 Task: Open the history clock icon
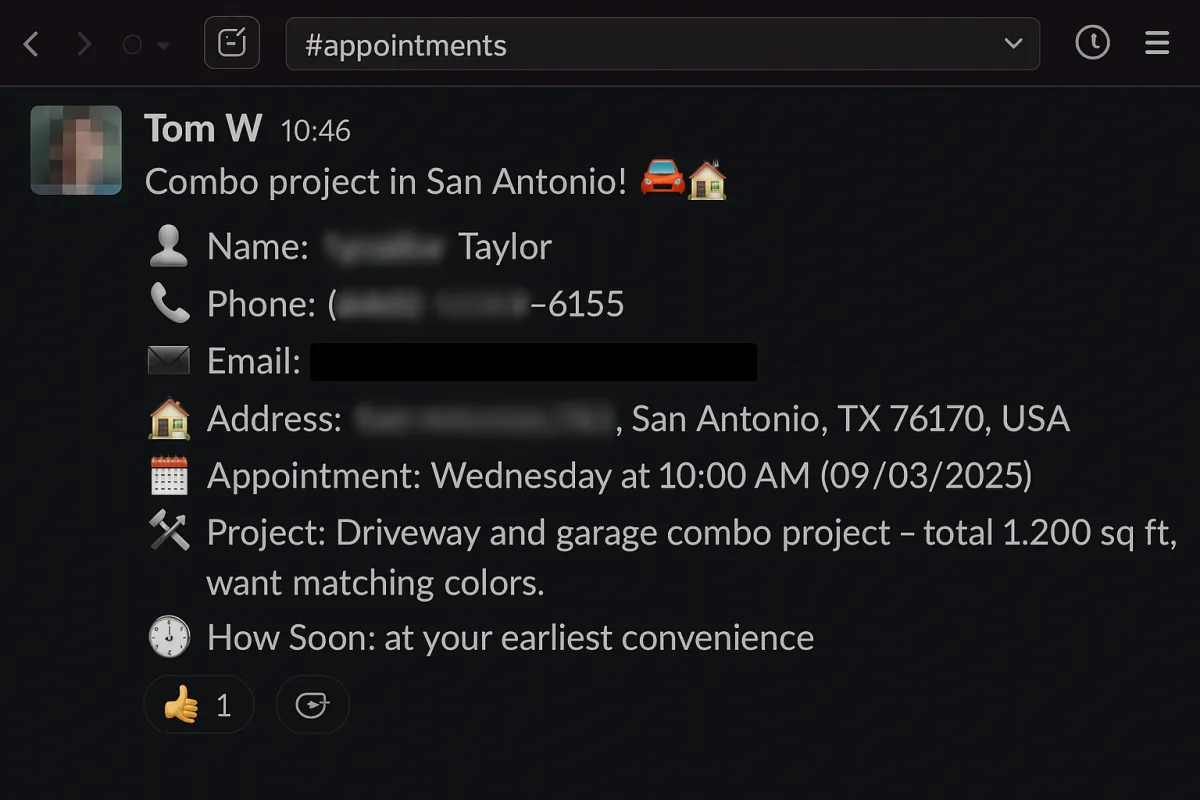[x=1092, y=43]
